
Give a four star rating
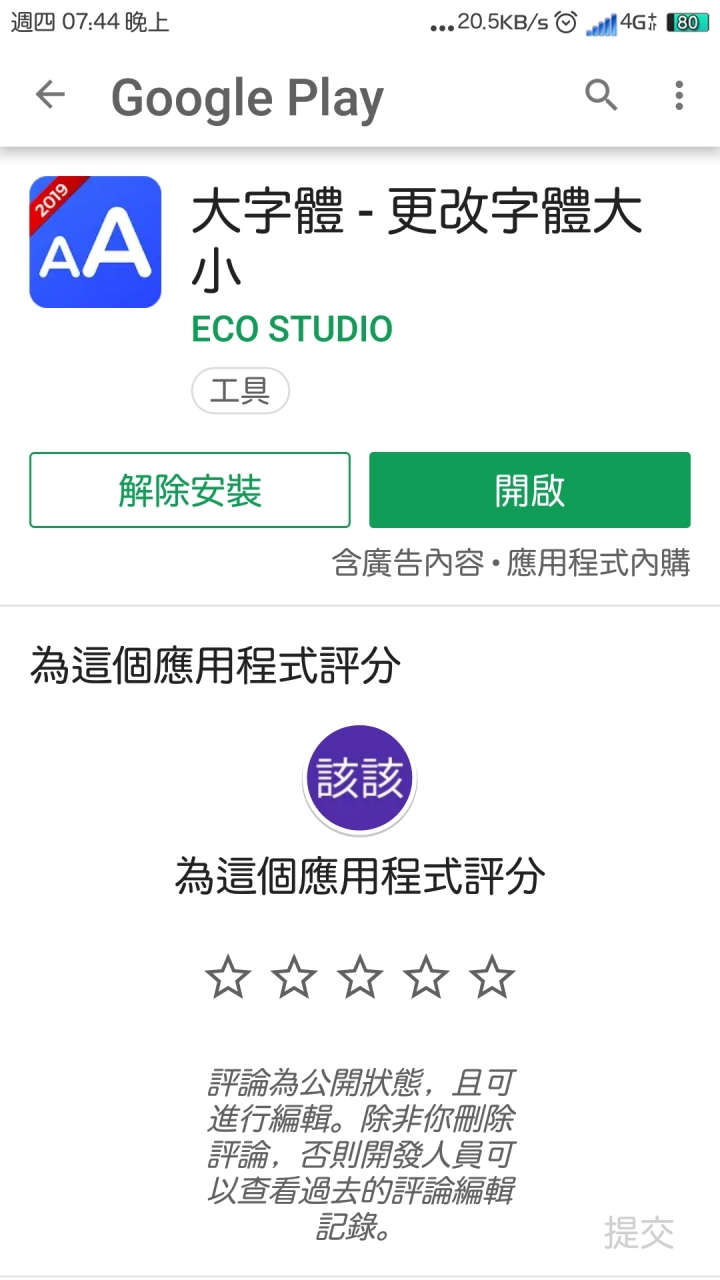426,977
